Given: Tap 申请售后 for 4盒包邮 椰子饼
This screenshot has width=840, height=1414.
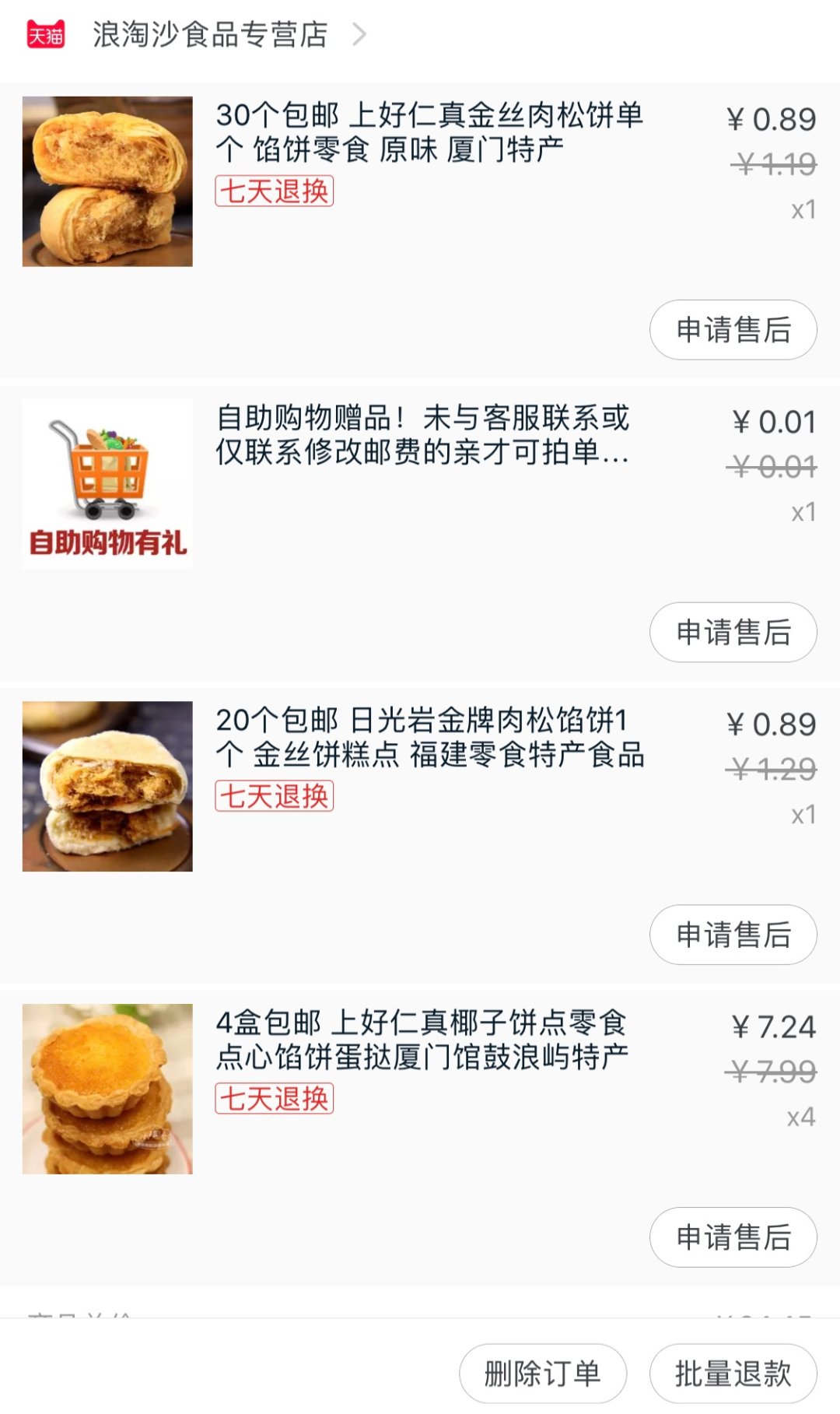Looking at the screenshot, I should coord(733,1237).
